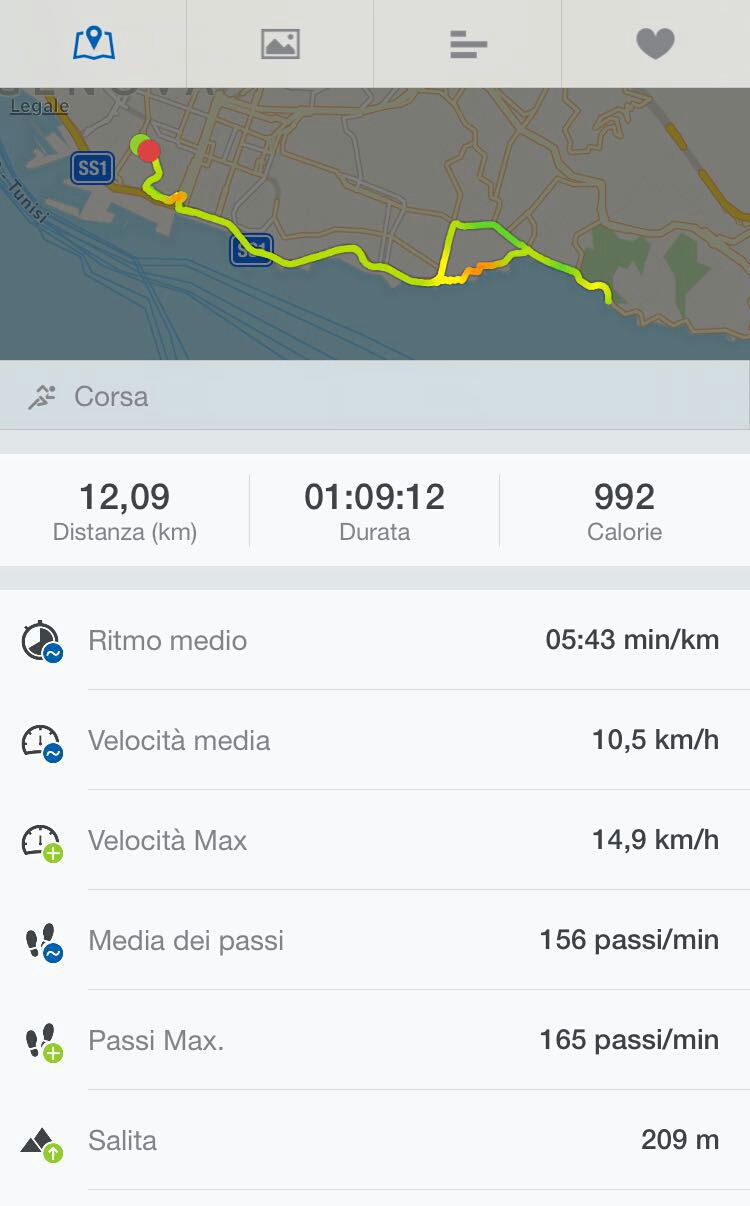This screenshot has height=1206, width=750.
Task: Switch to the splits chart tab
Action: coord(468,44)
